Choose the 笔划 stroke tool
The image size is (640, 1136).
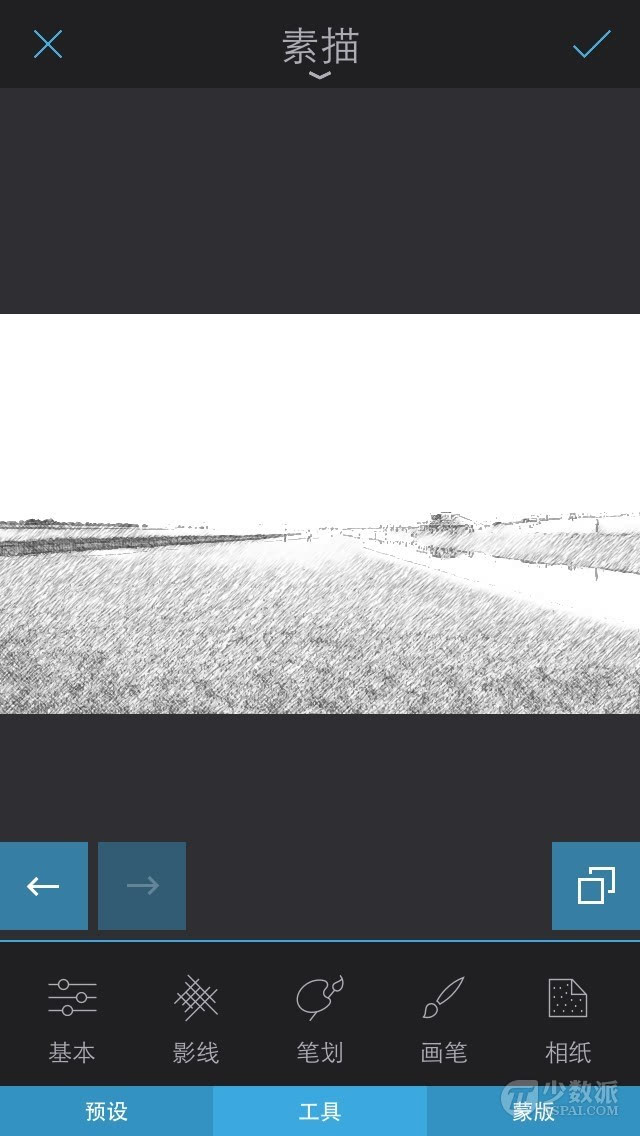pos(320,1020)
